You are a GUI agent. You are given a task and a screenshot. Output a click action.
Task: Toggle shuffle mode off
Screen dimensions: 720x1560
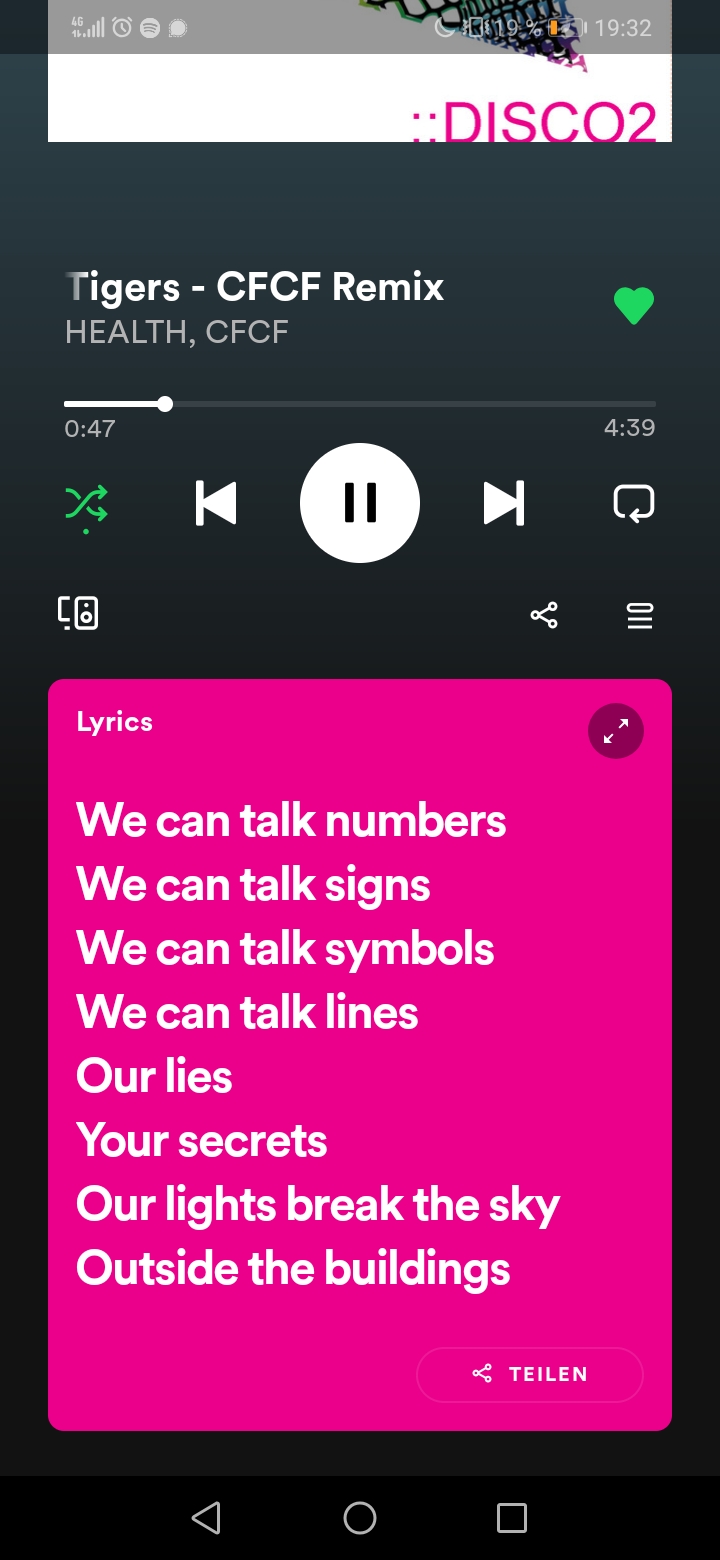pos(87,503)
